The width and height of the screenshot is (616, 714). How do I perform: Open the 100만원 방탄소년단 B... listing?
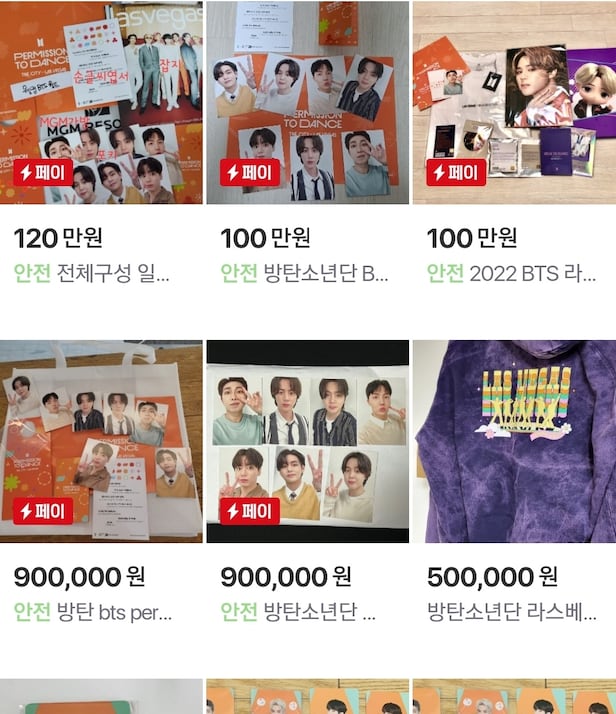click(x=307, y=102)
